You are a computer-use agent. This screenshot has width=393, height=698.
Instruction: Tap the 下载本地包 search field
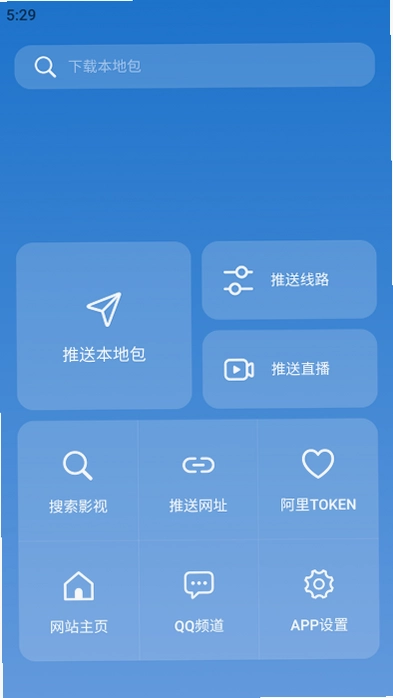point(195,66)
